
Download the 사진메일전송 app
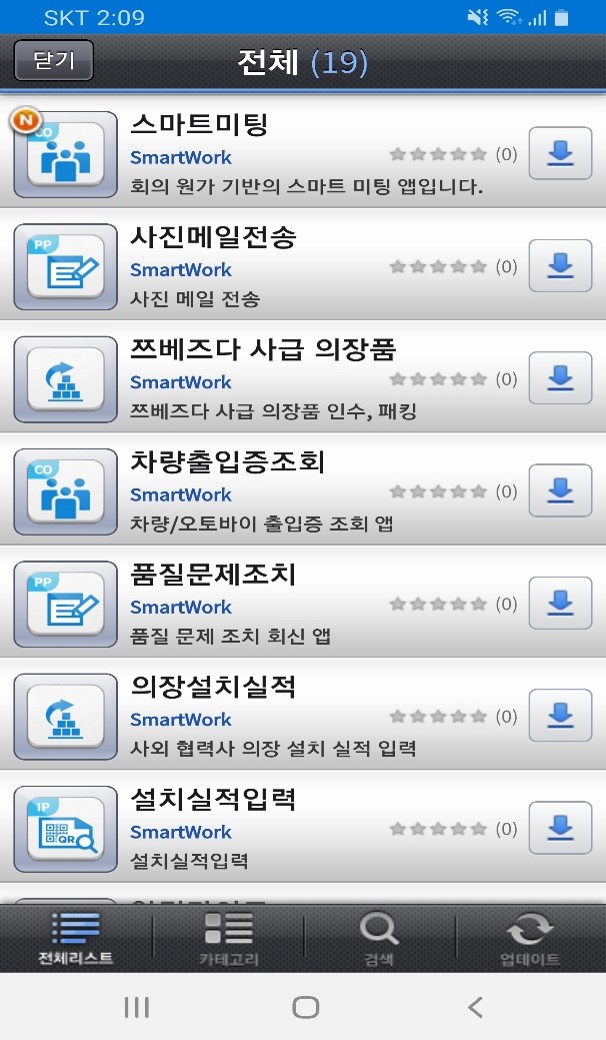tap(560, 265)
